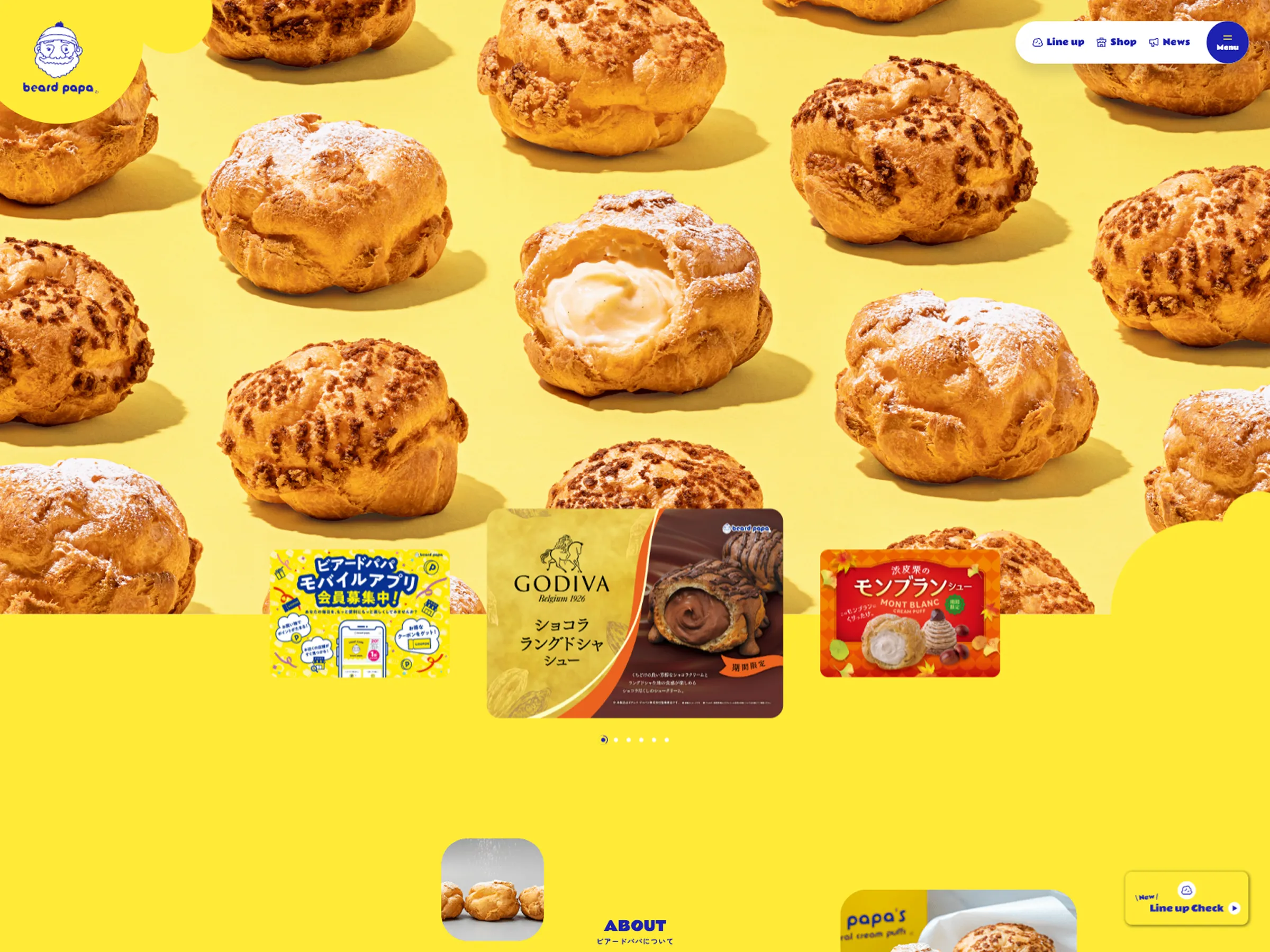
Task: Open the mobile app member banner
Action: point(360,613)
